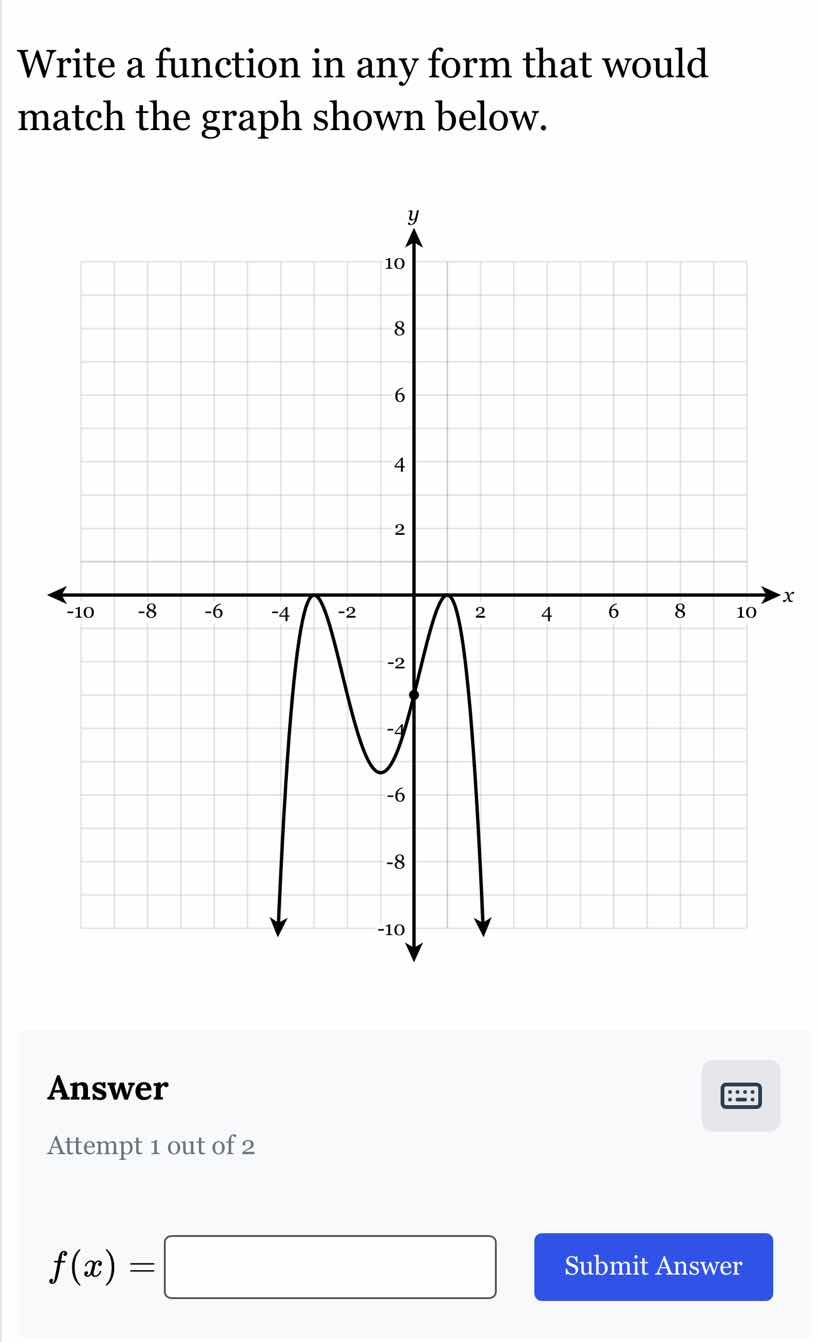The width and height of the screenshot is (818, 1342).
Task: Click the question prompt text at the top
Action: (363, 90)
